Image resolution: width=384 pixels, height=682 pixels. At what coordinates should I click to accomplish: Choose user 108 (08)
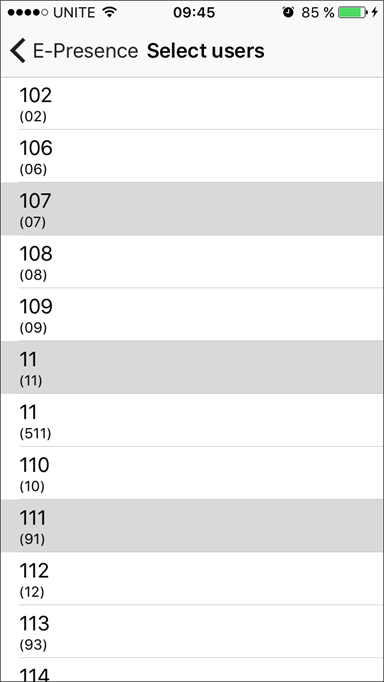point(192,262)
